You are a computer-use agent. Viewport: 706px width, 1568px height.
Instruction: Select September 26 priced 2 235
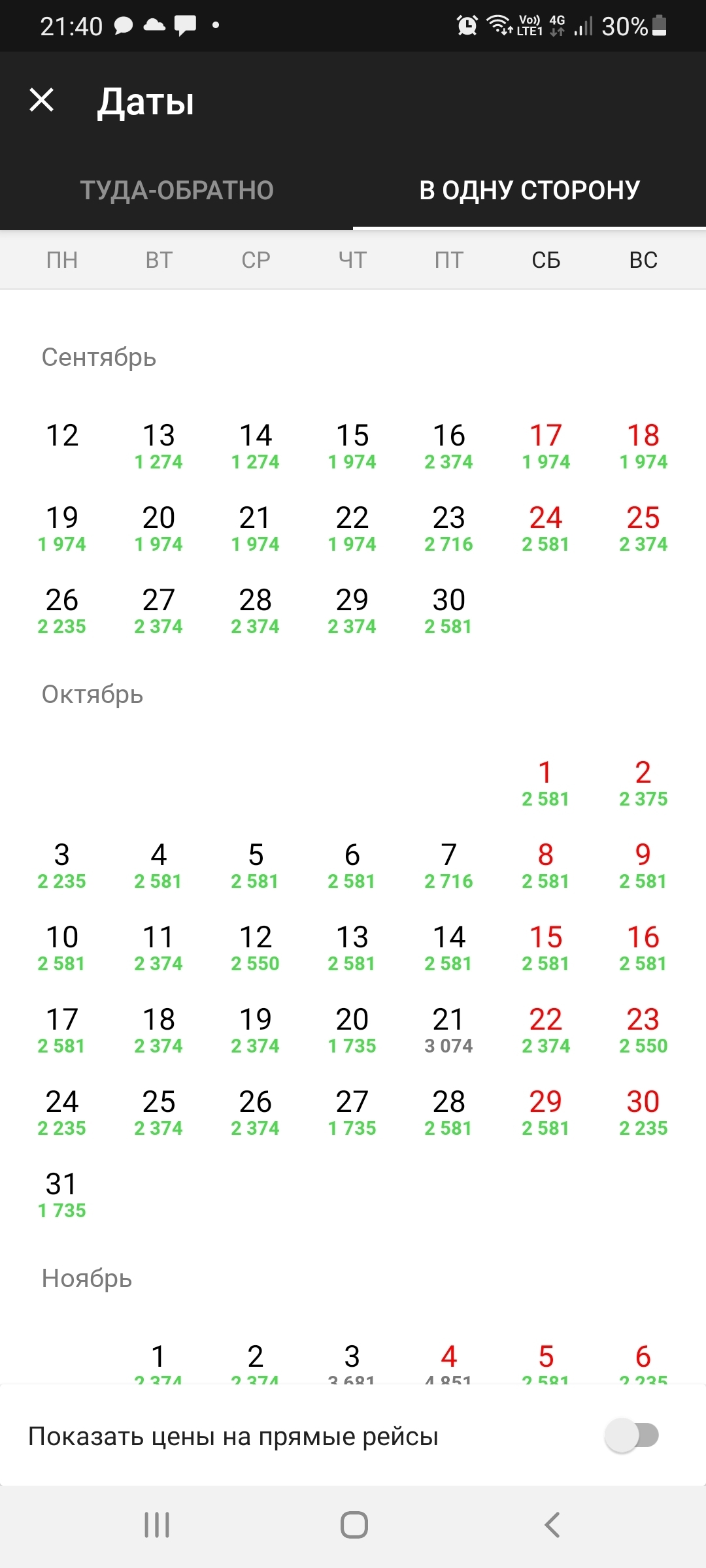[62, 610]
